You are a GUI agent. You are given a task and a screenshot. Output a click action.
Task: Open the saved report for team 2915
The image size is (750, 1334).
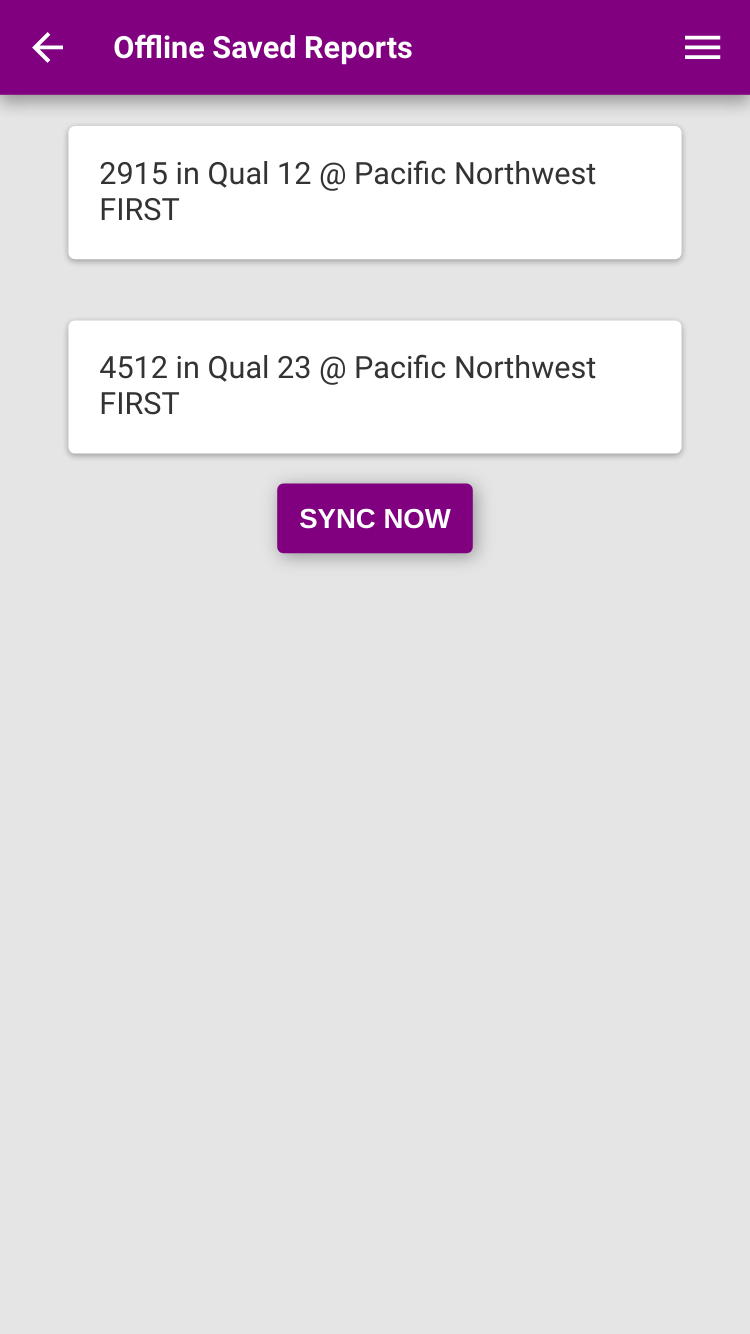tap(375, 192)
